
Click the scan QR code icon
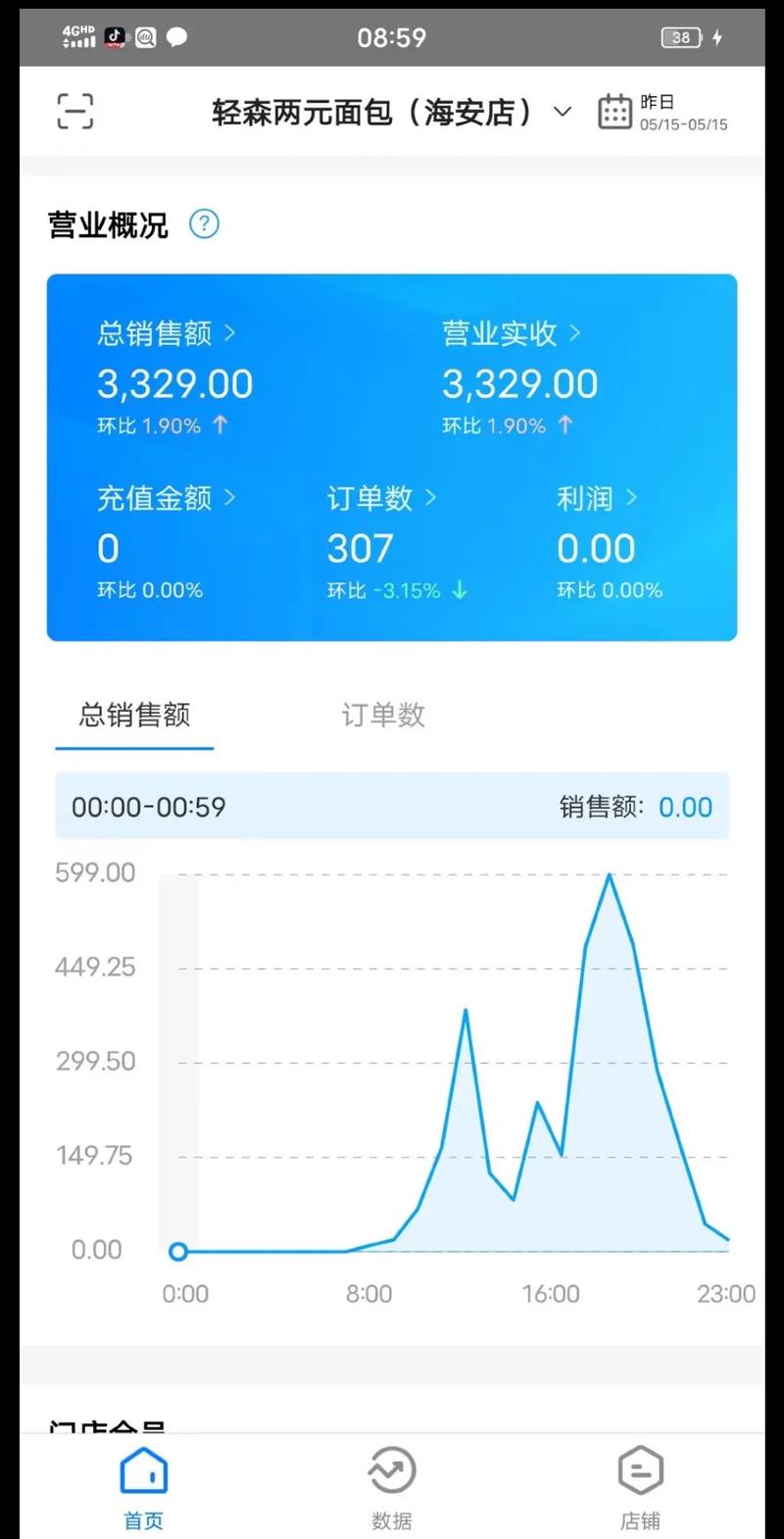coord(74,112)
